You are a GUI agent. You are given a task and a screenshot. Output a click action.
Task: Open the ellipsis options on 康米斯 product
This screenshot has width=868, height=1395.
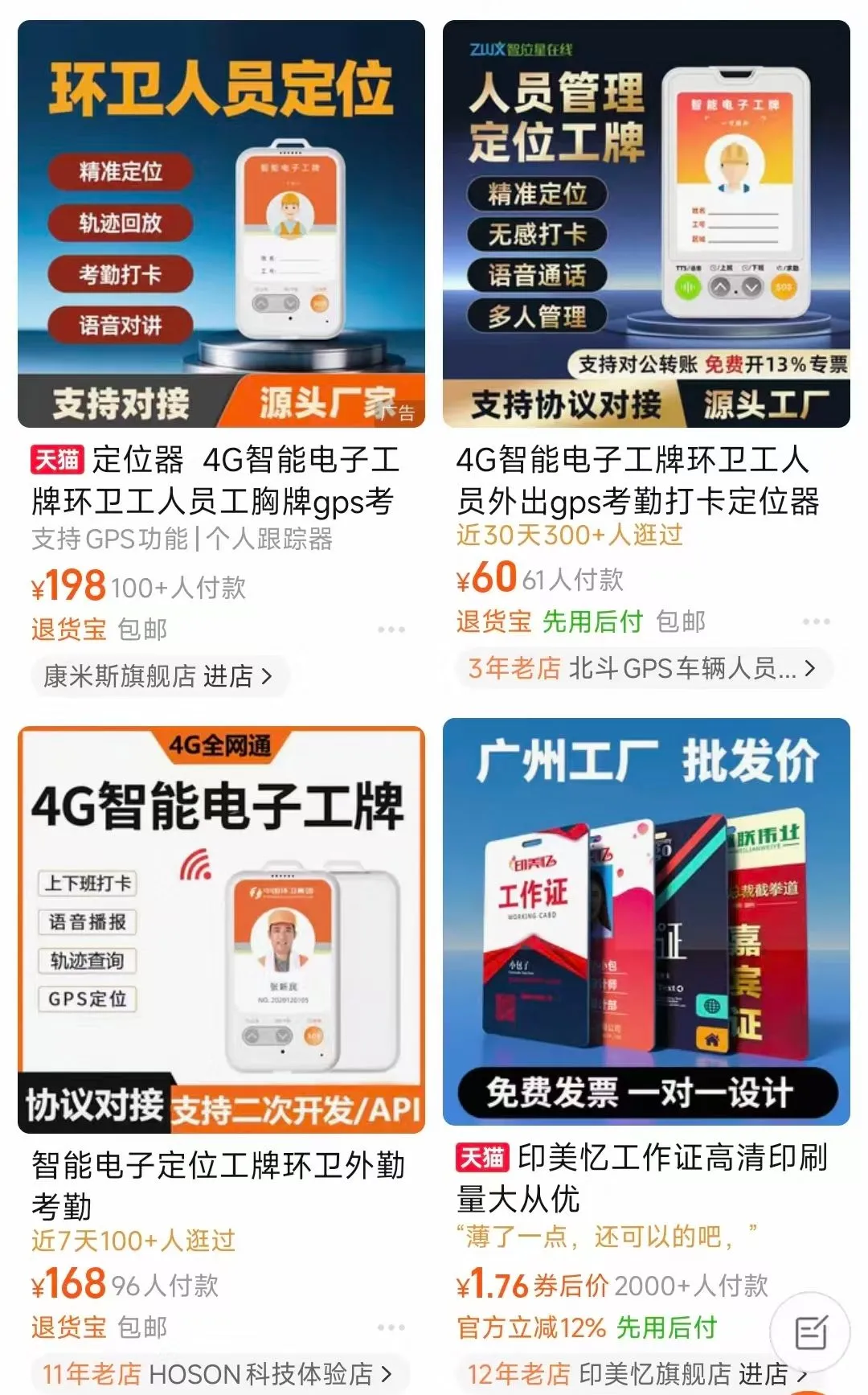pos(391,630)
